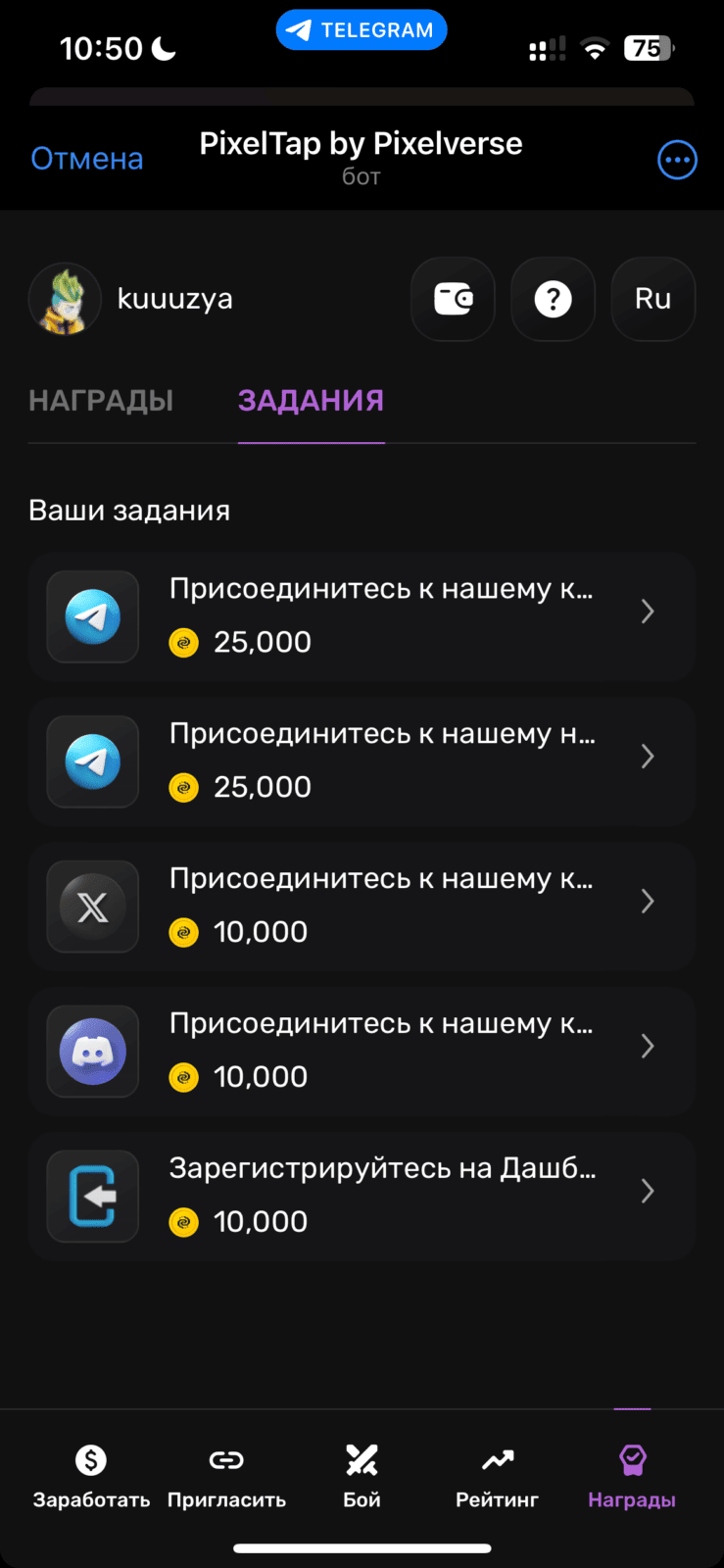Select the Награды bottom tab
Screen dimensions: 724x1568
[632, 1477]
